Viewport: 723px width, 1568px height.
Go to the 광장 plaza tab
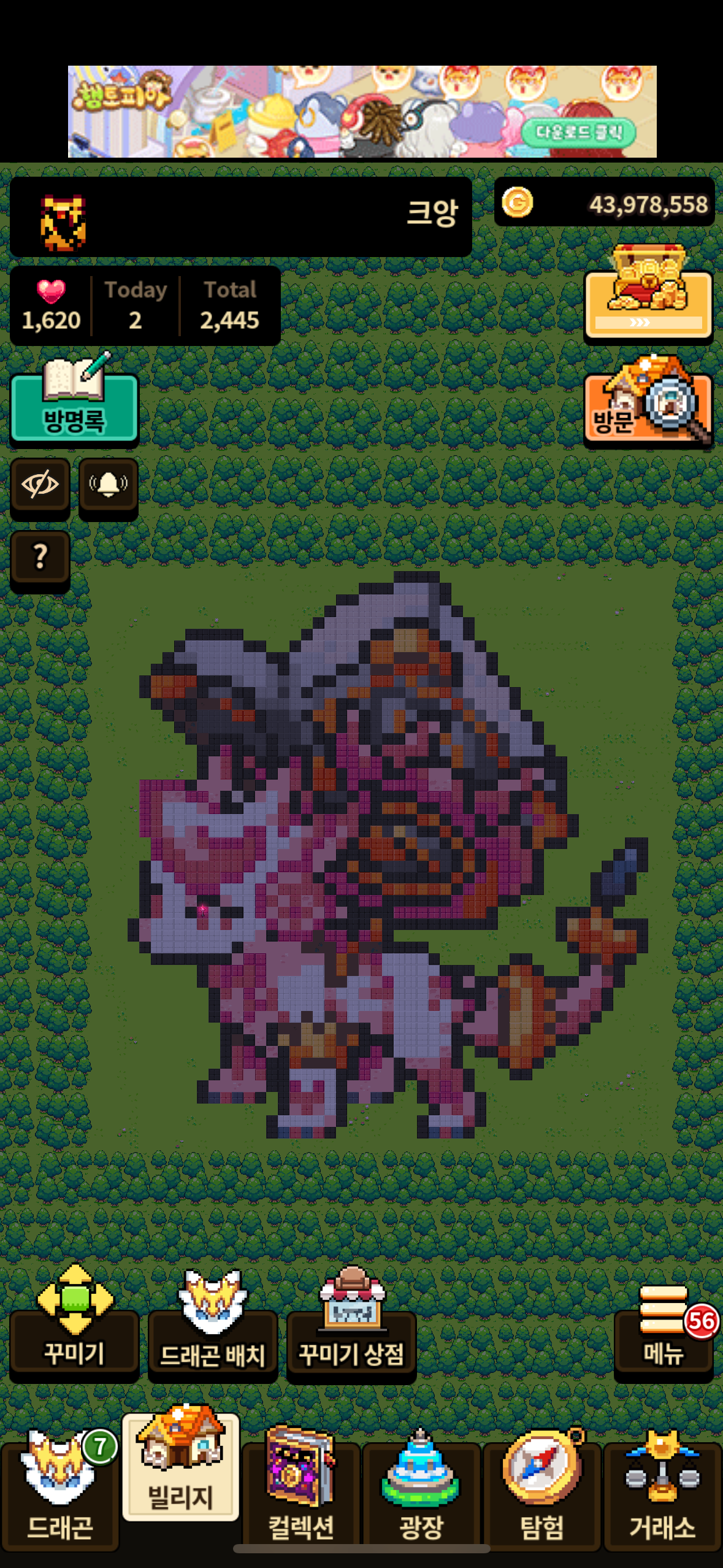tap(421, 1491)
